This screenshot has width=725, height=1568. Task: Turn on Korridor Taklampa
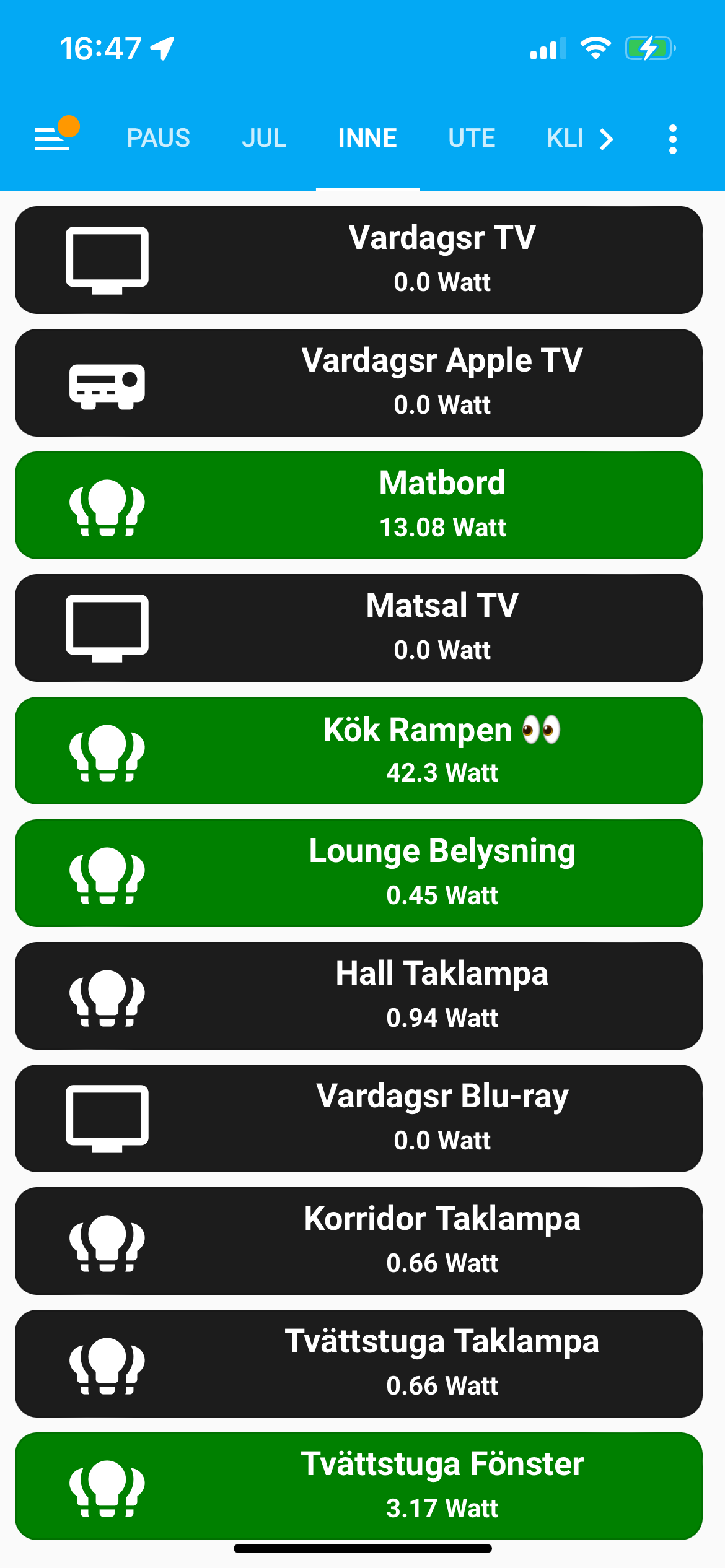coord(359,1241)
